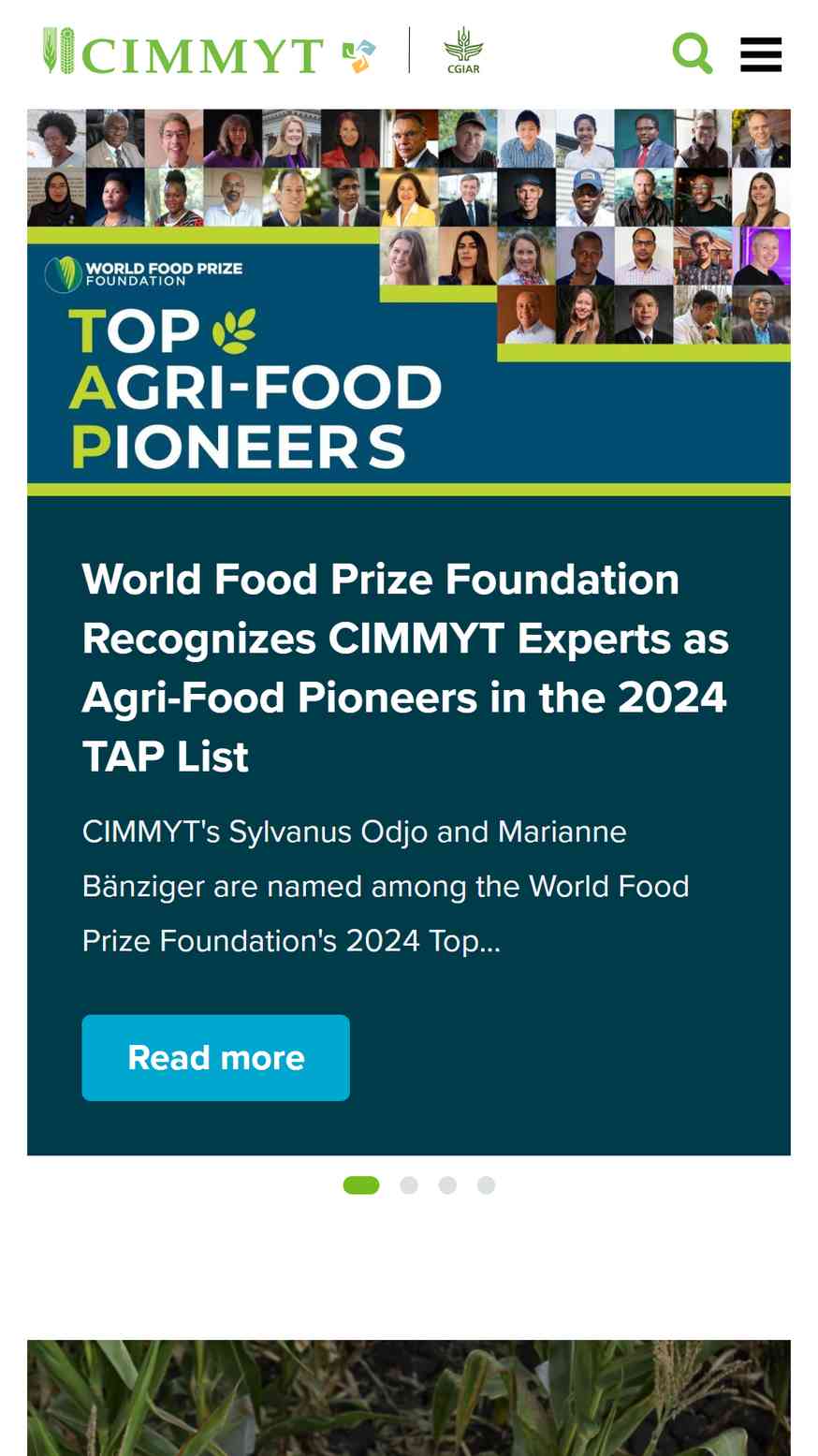Open the CGIAR logo link
818x1456 pixels.
[463, 51]
